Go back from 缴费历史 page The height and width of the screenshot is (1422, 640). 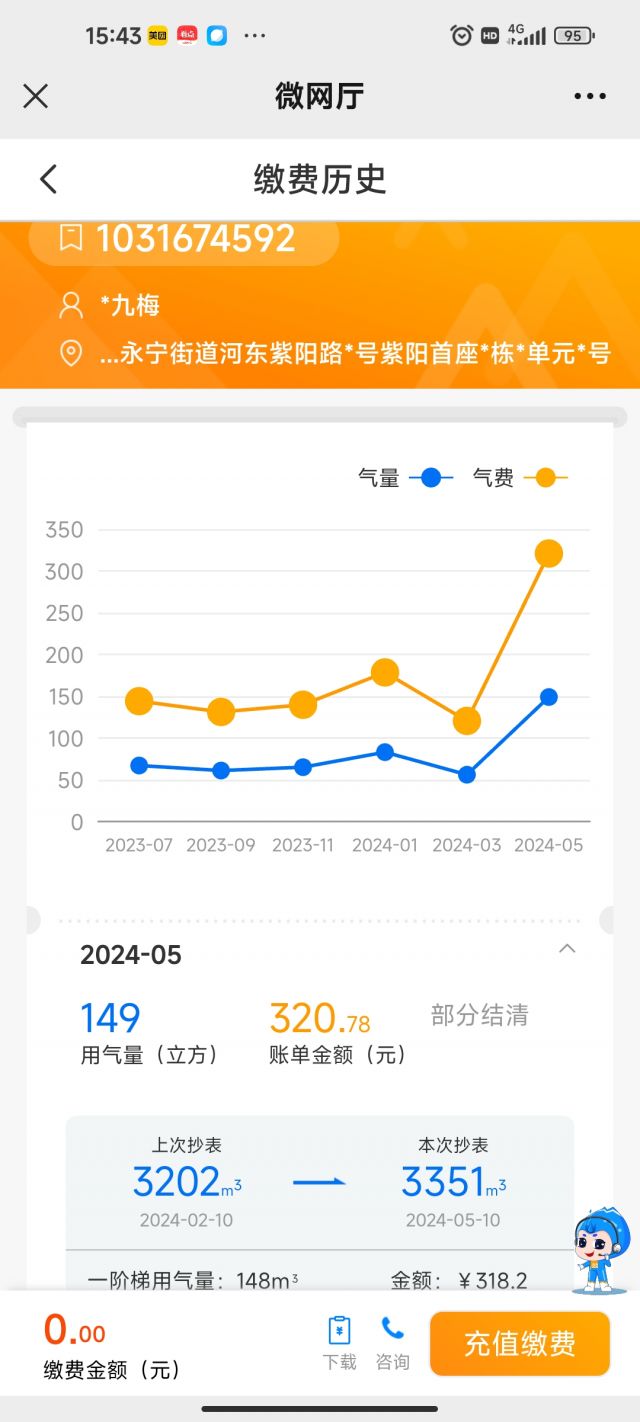click(x=48, y=179)
